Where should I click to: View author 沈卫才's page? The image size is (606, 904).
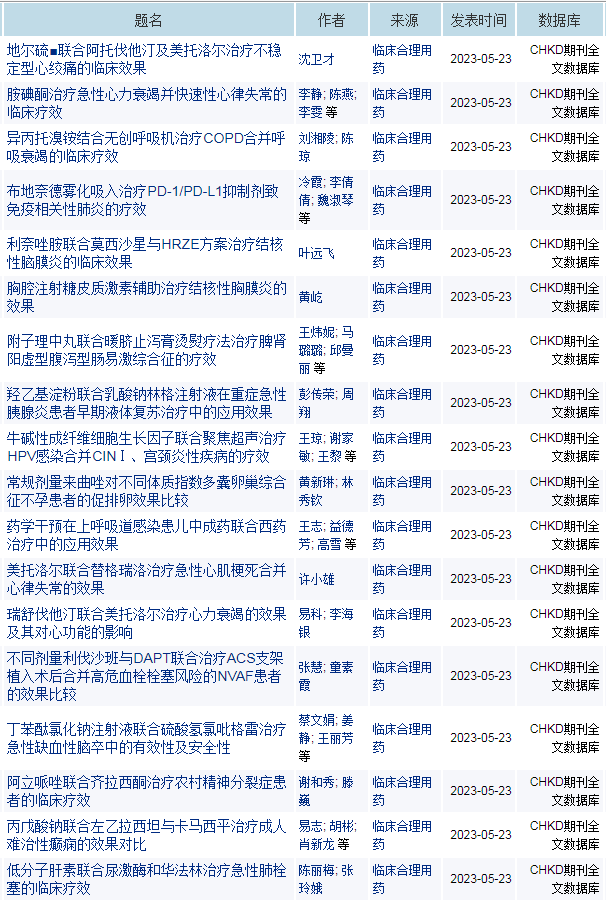click(x=317, y=60)
